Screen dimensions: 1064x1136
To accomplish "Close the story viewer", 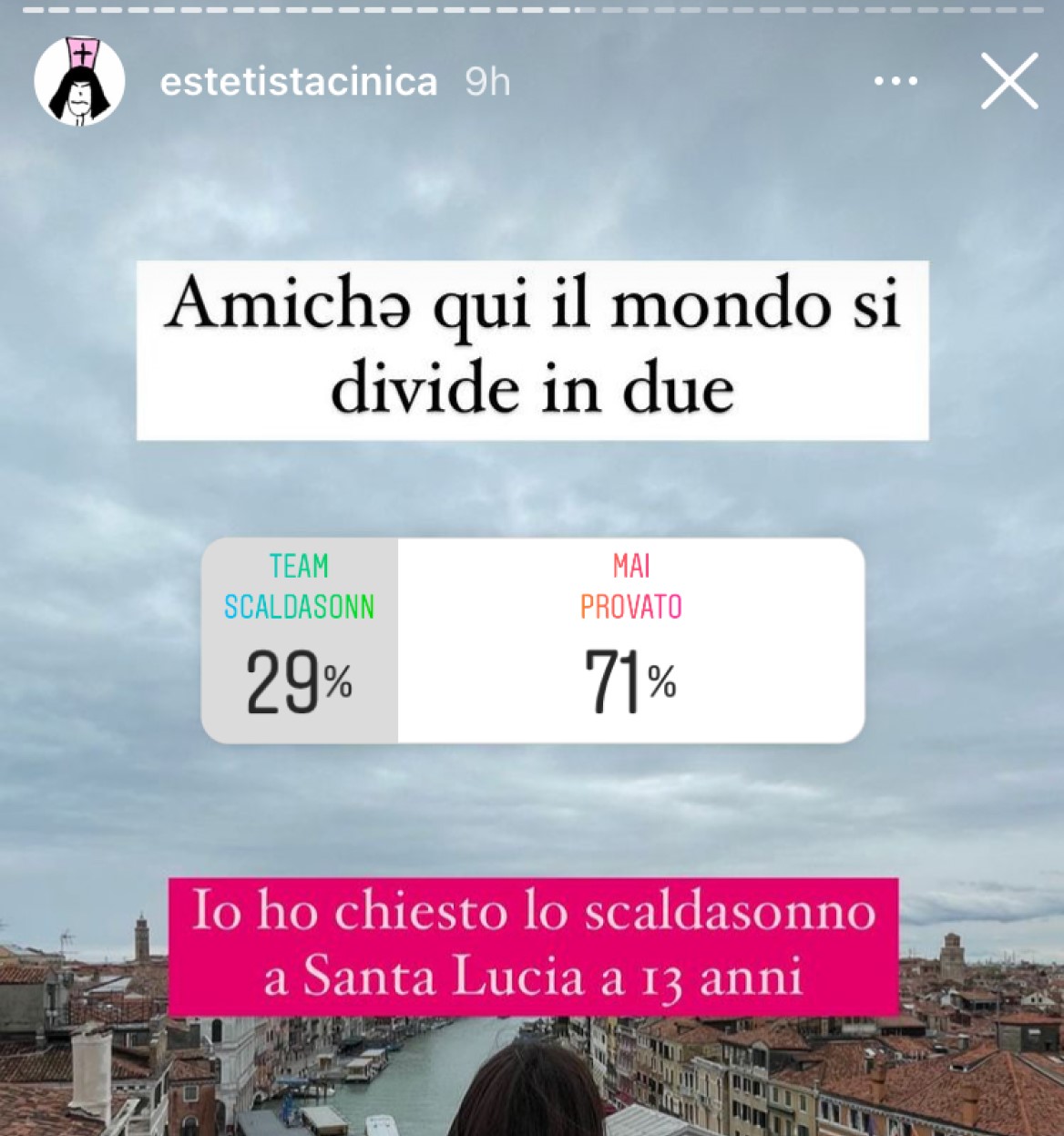I will pyautogui.click(x=1009, y=81).
